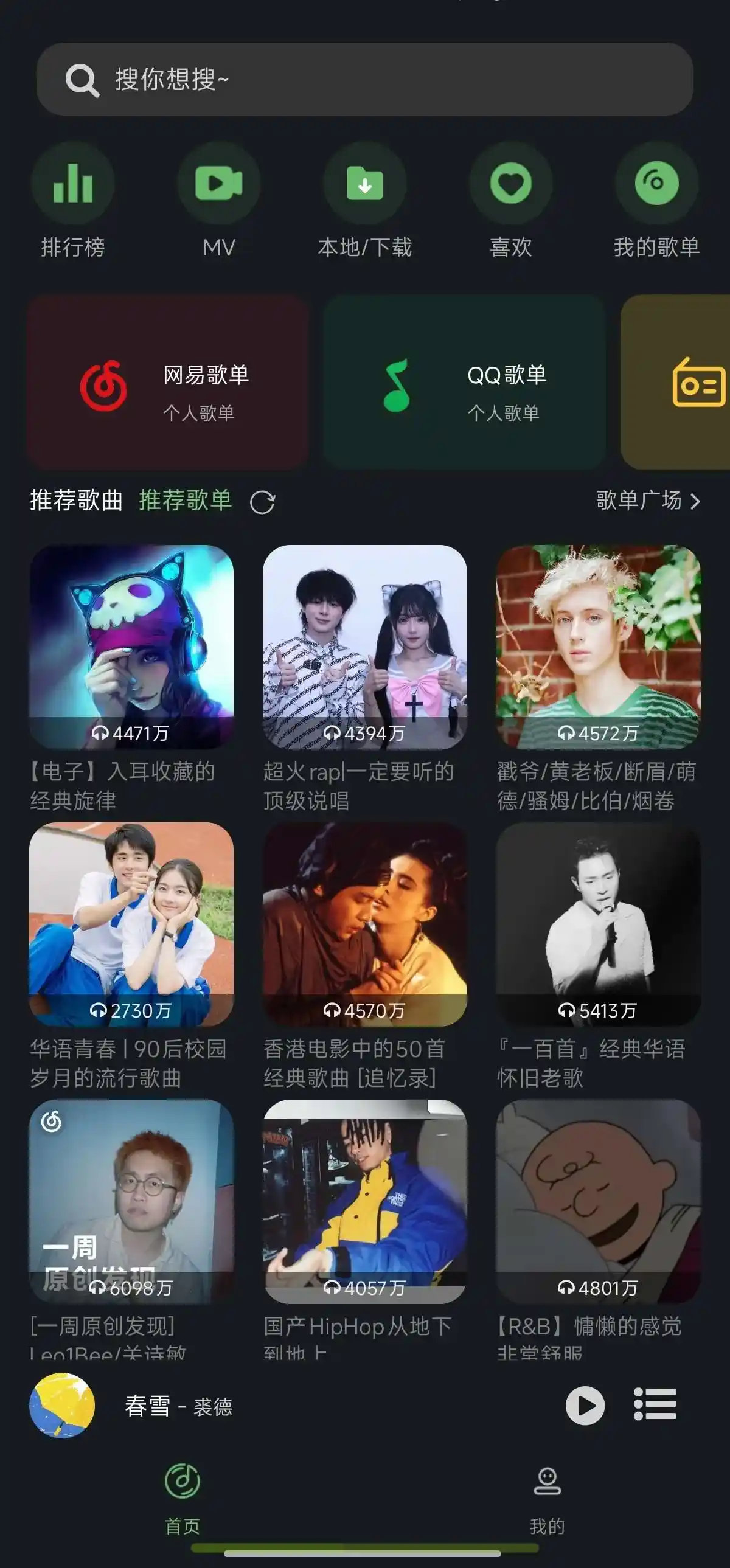Open 香港电影中的50首经典歌曲 playlist
730x1568 pixels.
click(x=364, y=924)
